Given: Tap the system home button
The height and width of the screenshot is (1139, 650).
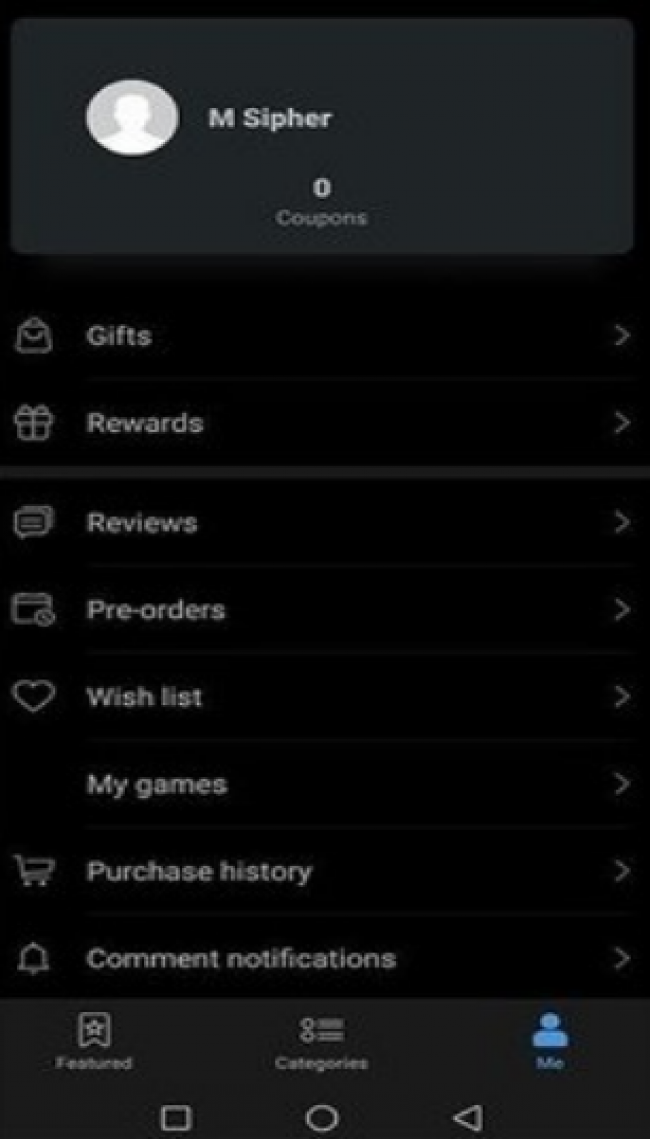Looking at the screenshot, I should click(x=322, y=1116).
